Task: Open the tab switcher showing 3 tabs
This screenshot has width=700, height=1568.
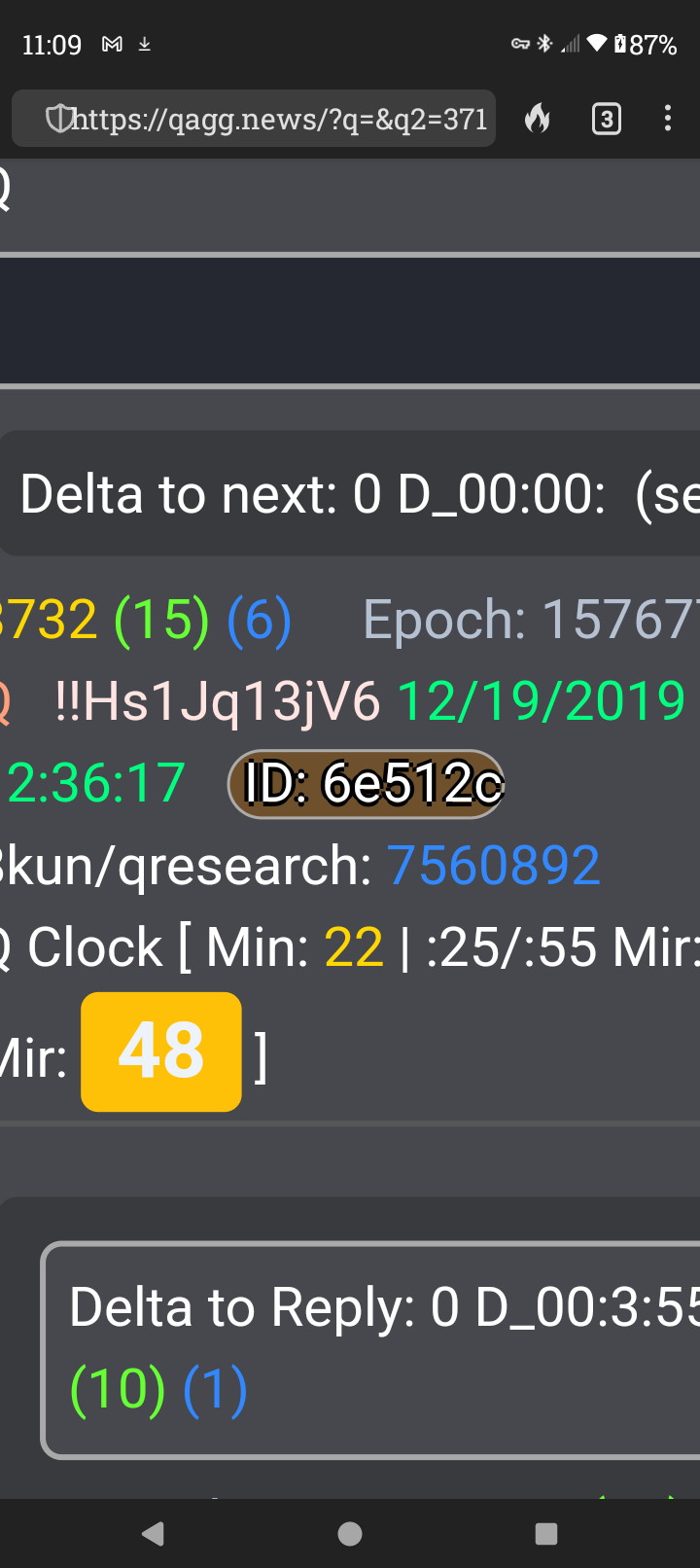Action: click(607, 119)
